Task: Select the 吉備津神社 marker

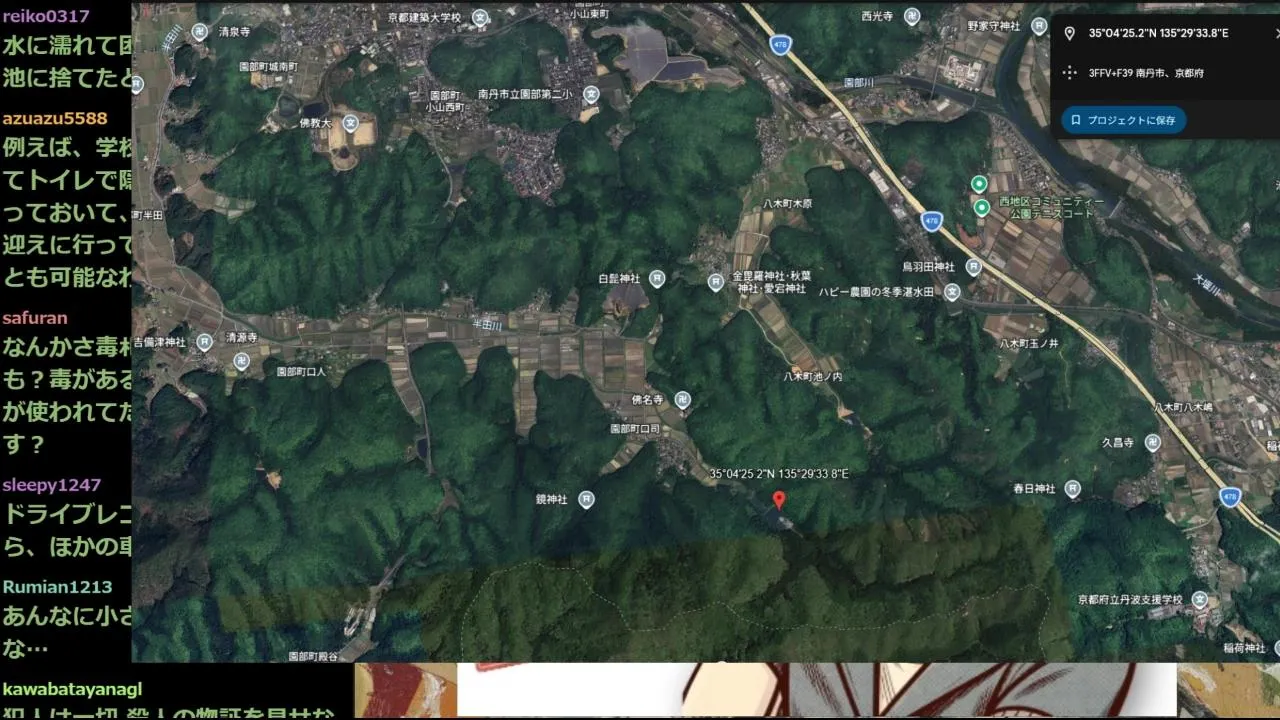Action: click(204, 342)
